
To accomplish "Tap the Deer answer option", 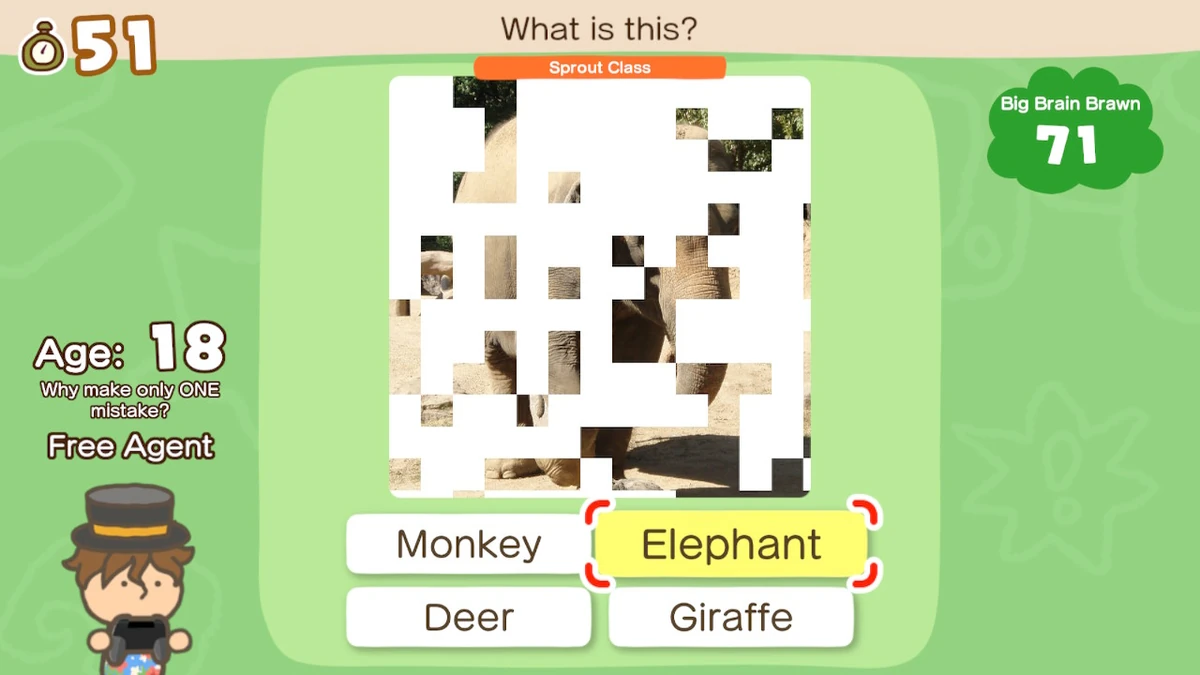I will (x=468, y=617).
